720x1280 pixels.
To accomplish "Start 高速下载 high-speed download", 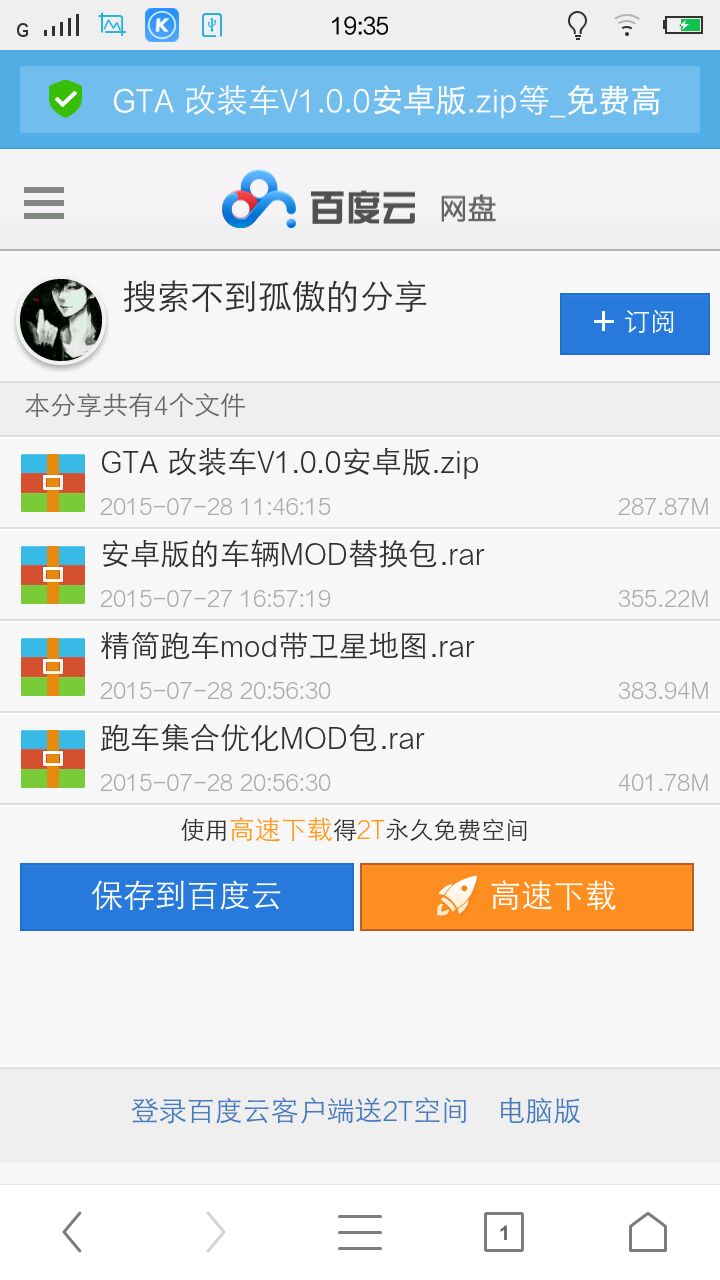I will pyautogui.click(x=527, y=897).
